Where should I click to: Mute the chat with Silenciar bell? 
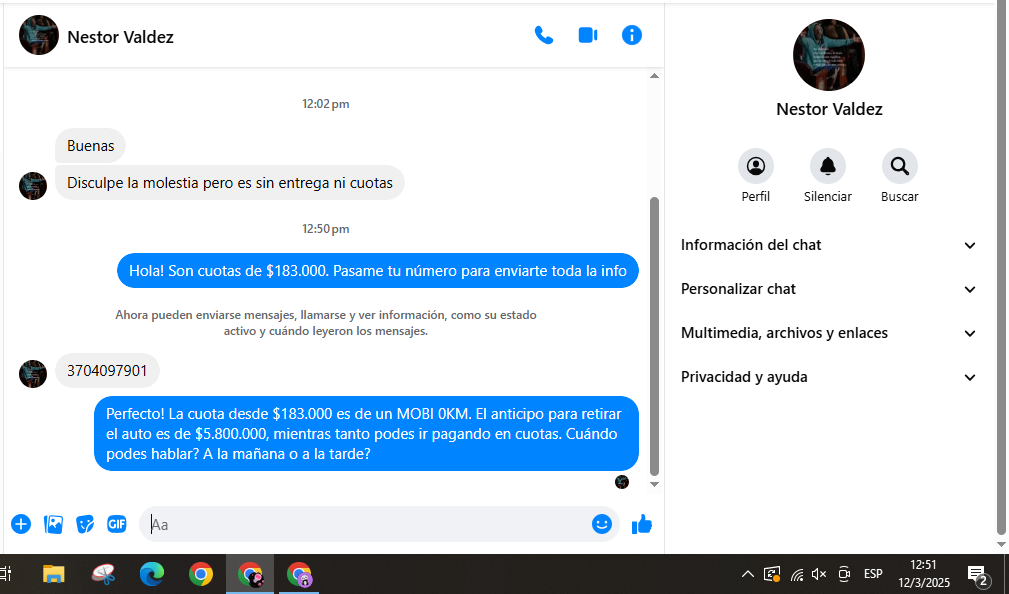(x=828, y=166)
